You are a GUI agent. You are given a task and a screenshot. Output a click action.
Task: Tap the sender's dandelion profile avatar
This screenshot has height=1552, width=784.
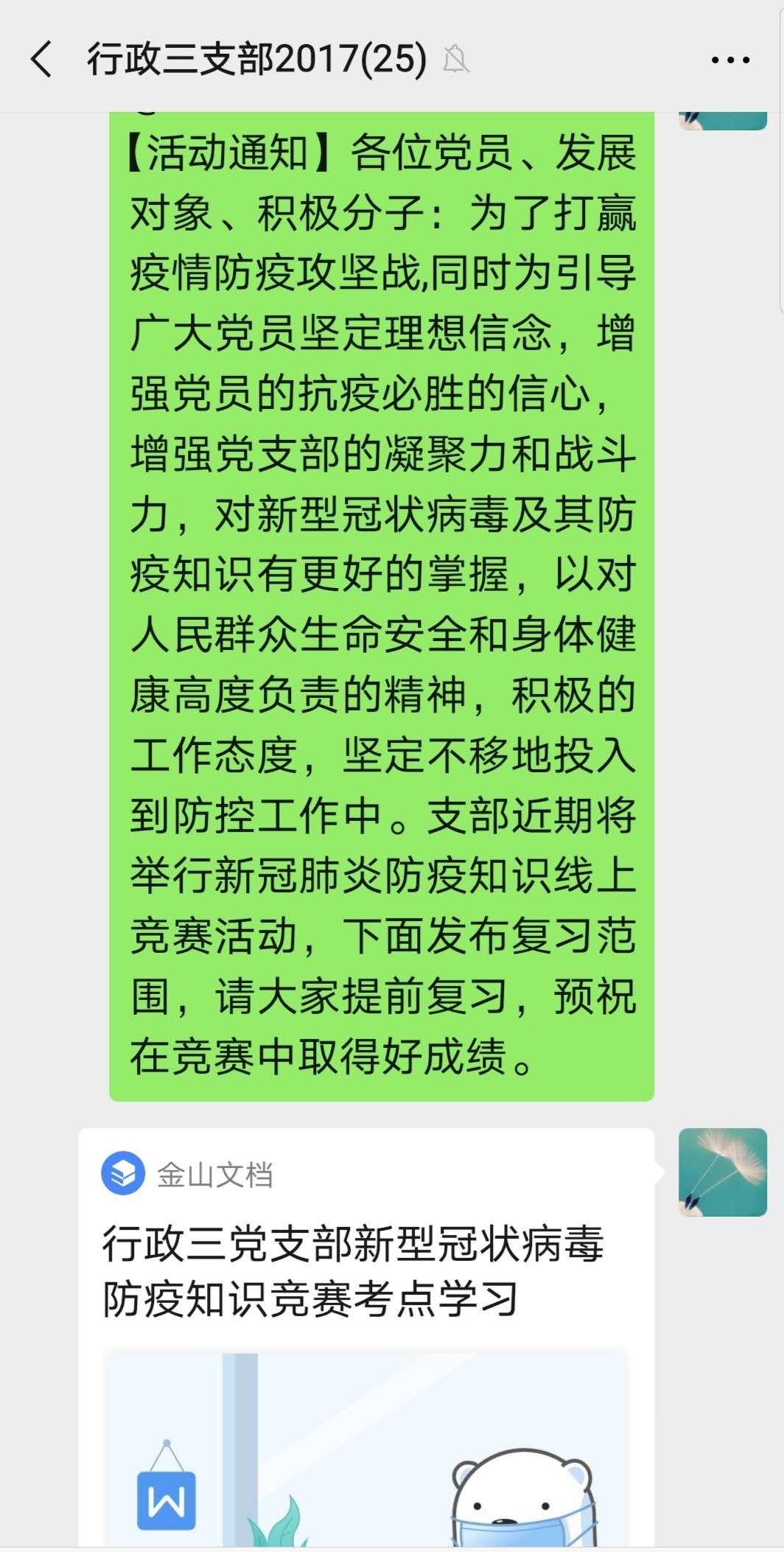click(722, 1172)
